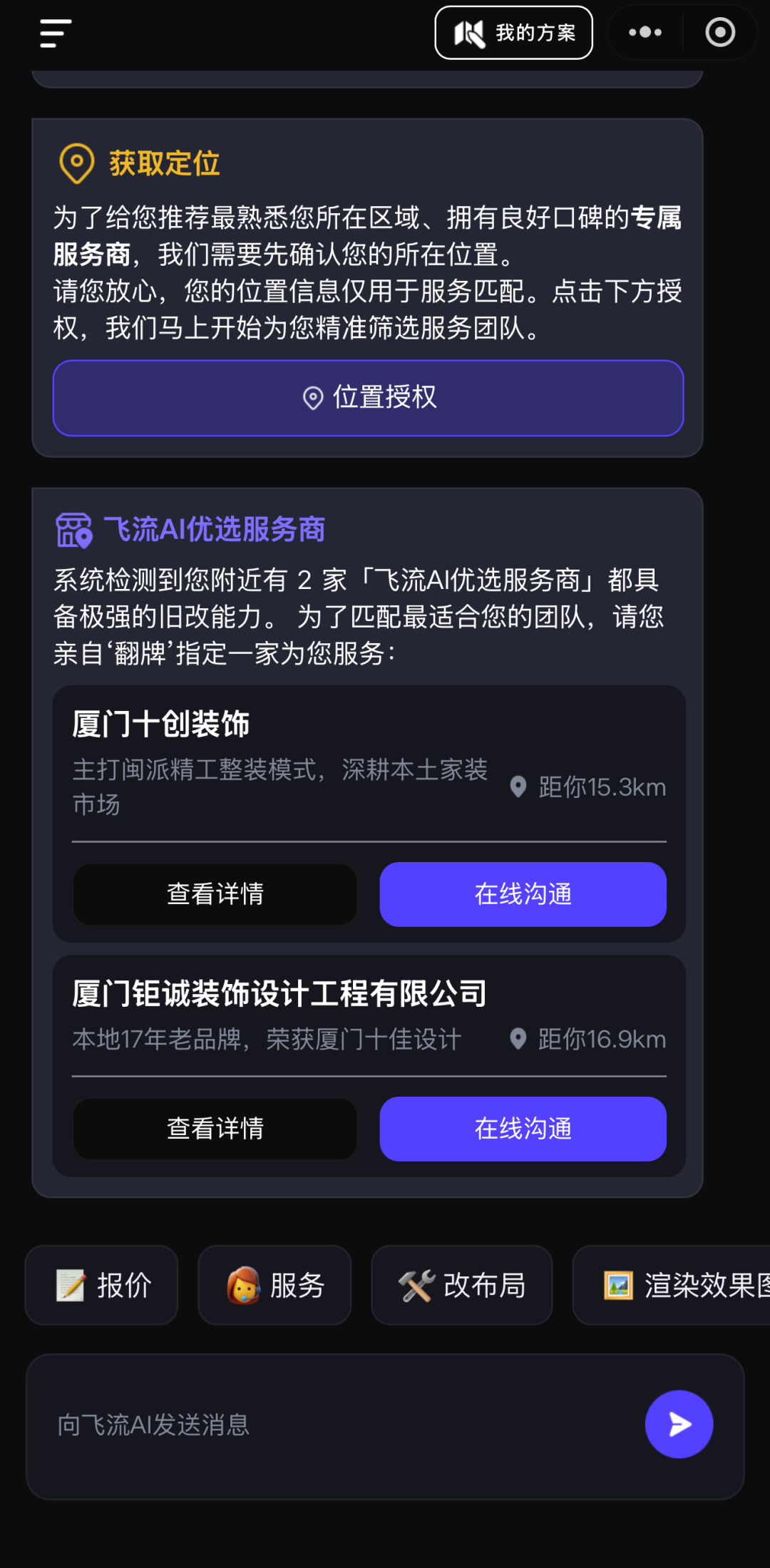Screen dimensions: 770x1568
Task: Tap the map icon inside 我的方案 button
Action: (x=469, y=32)
